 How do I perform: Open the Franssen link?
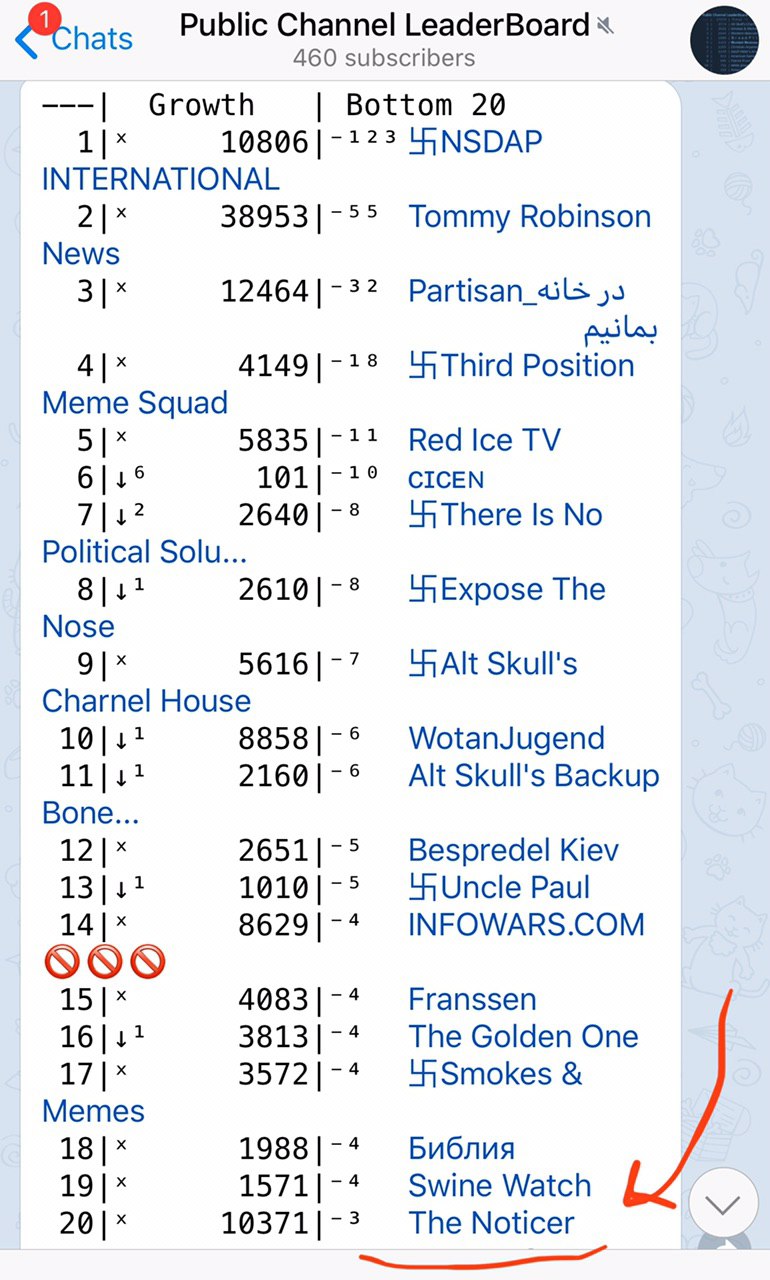[x=472, y=1000]
